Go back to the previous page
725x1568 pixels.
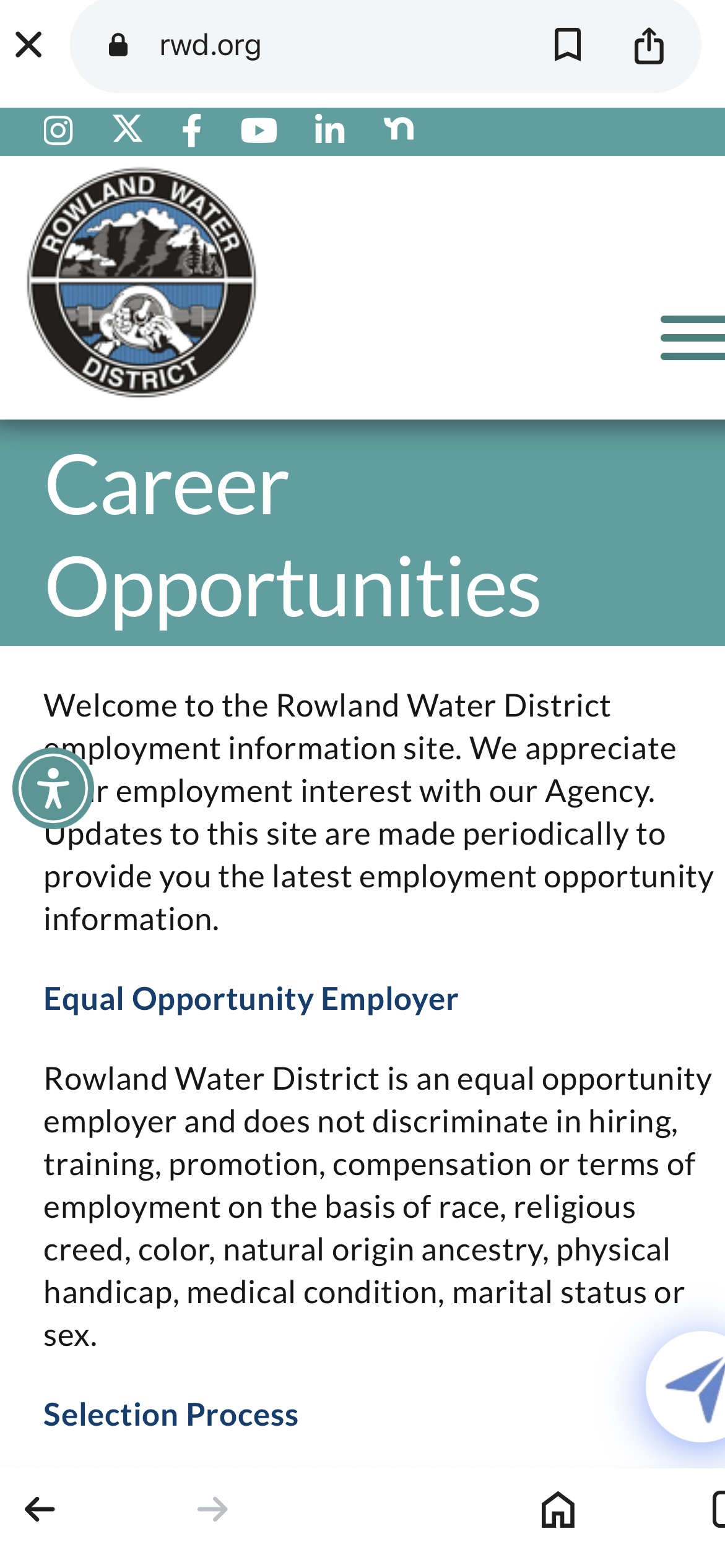pyautogui.click(x=40, y=1510)
